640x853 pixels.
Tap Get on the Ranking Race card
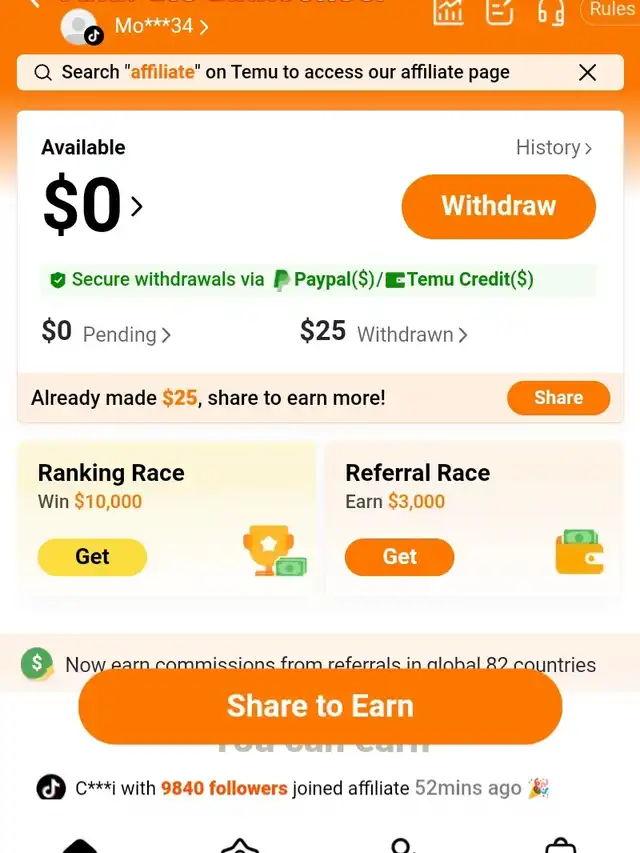click(92, 557)
